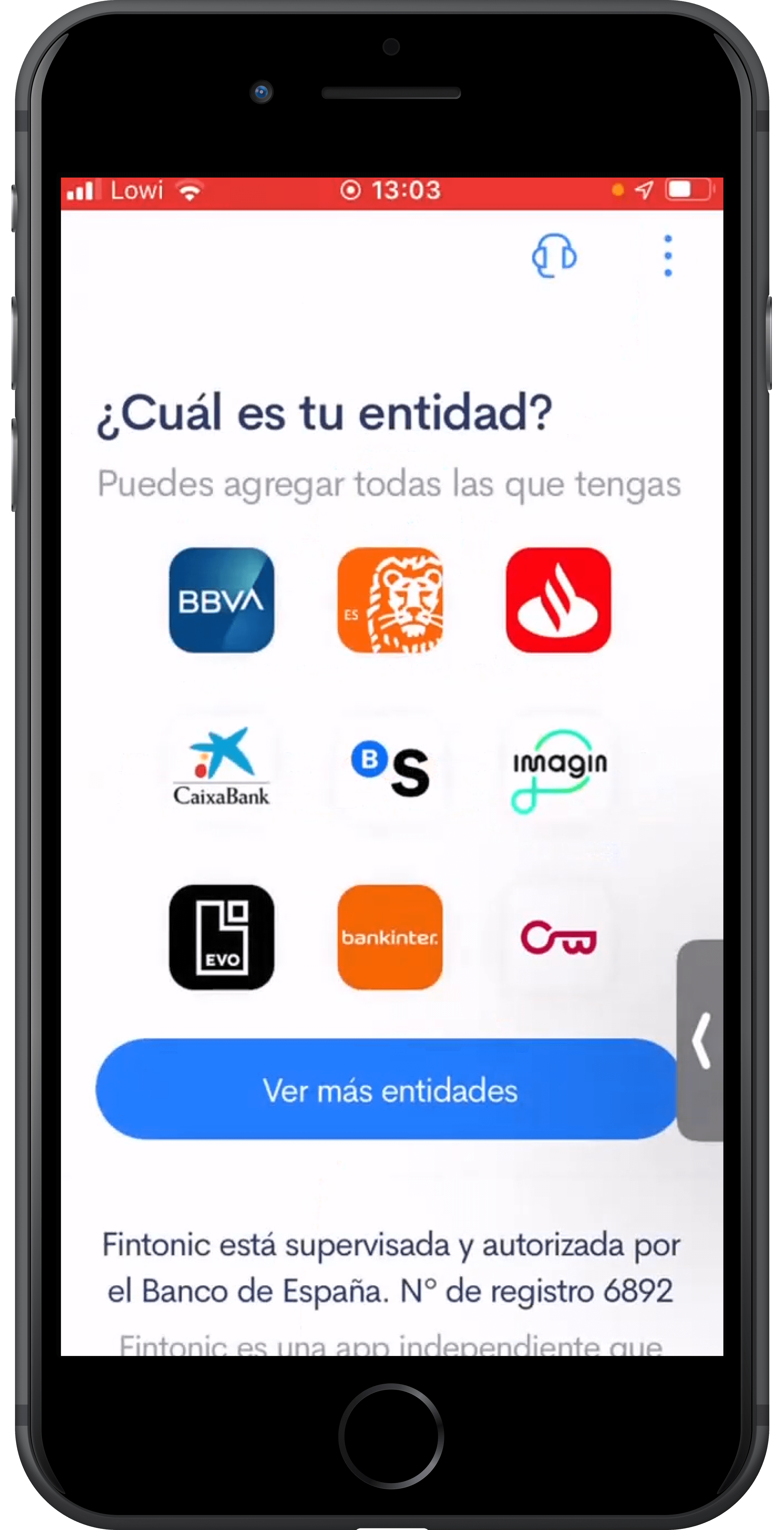Select the bankinter tile
Viewport: 784px width, 1530px height.
390,937
